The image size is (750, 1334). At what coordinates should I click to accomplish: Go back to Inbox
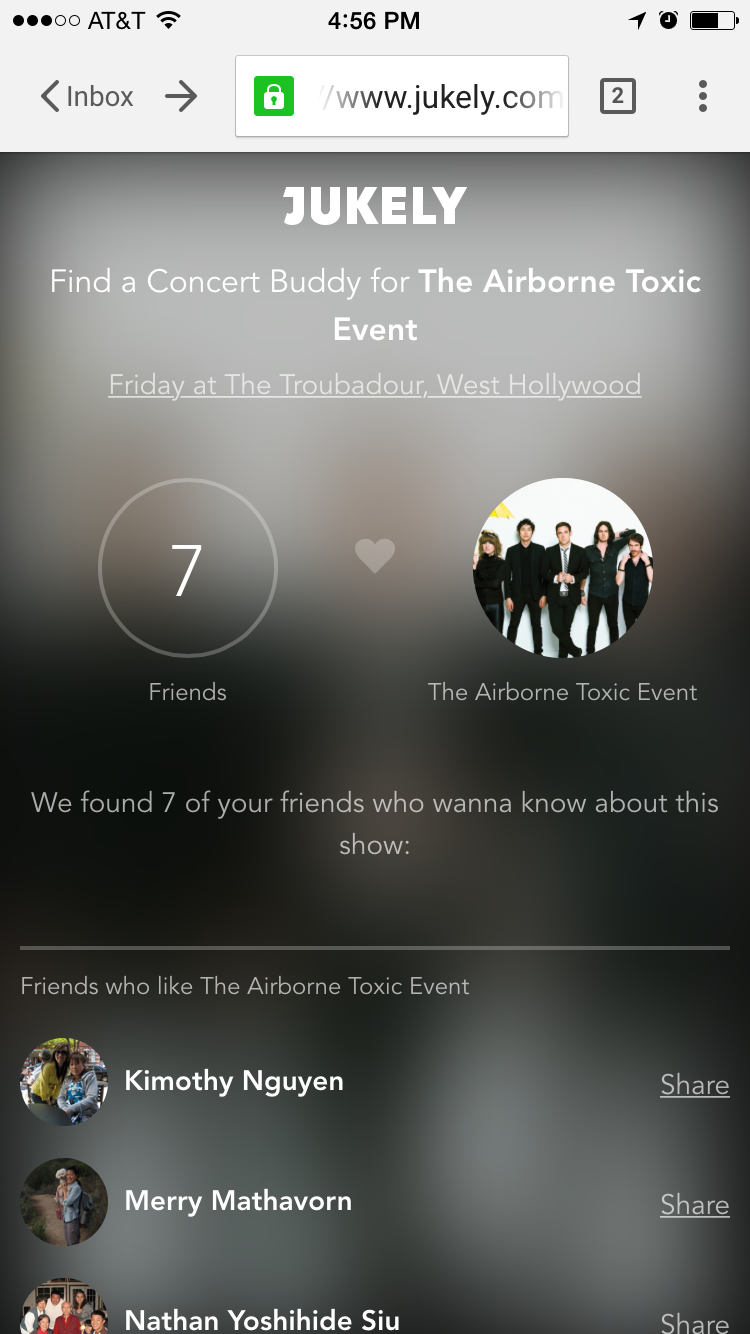point(86,97)
